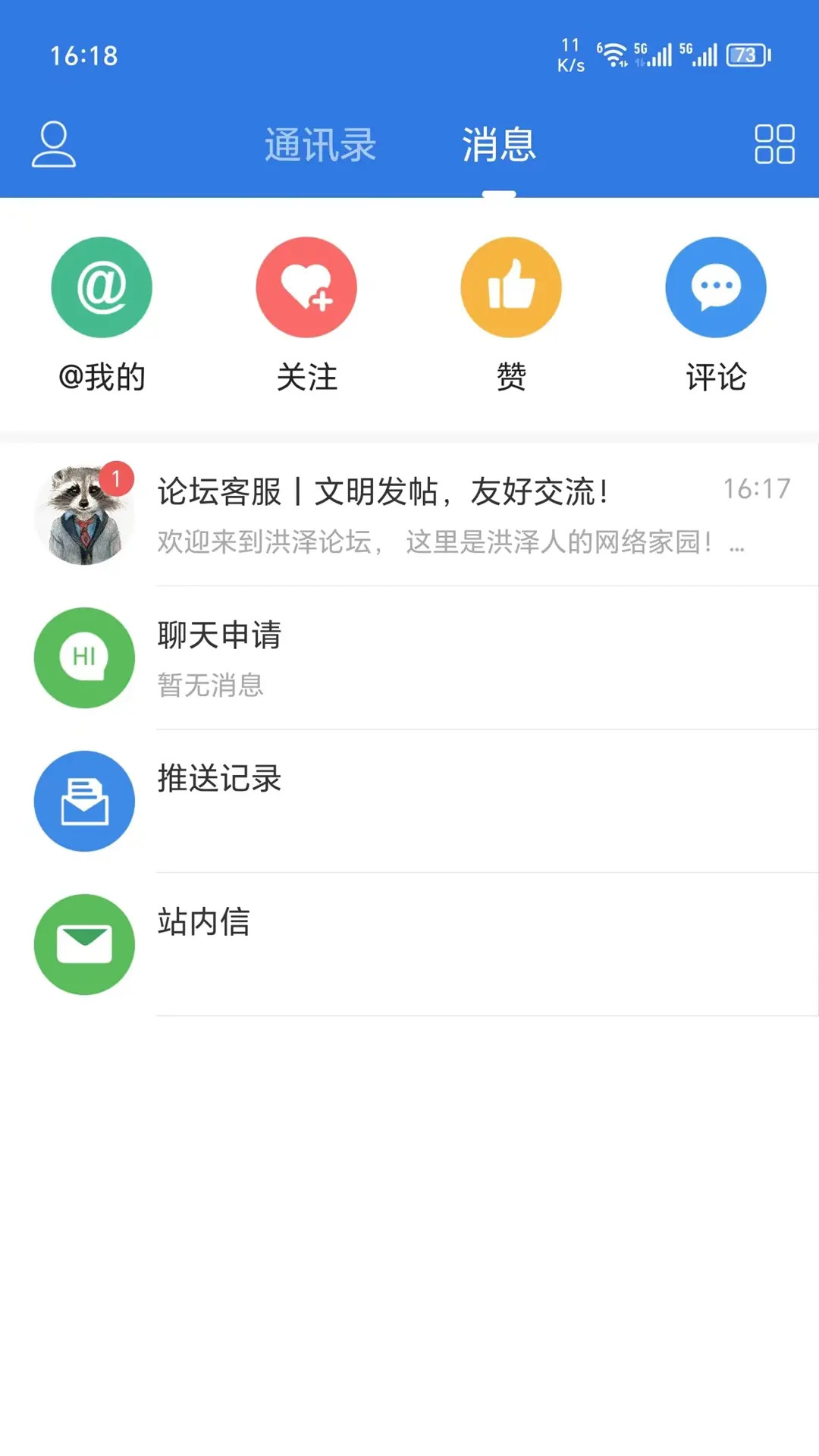
Task: Open comments via the 评论 speech bubble icon
Action: tap(715, 287)
